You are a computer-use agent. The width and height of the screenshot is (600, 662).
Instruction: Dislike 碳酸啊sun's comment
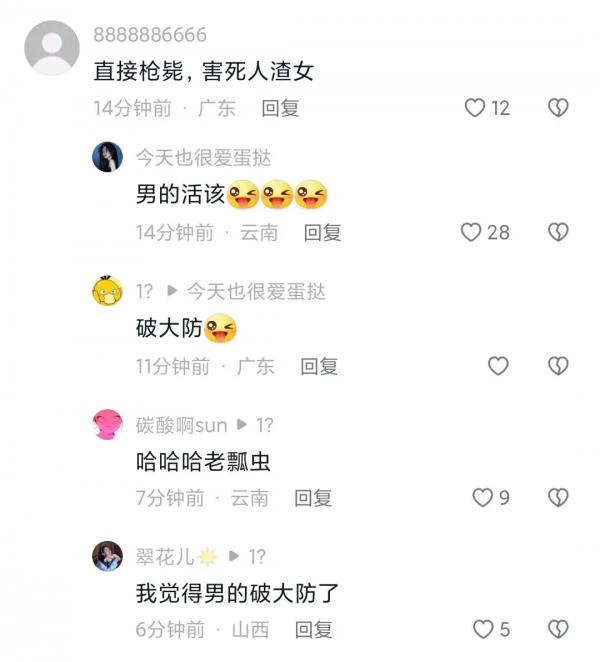(x=558, y=497)
